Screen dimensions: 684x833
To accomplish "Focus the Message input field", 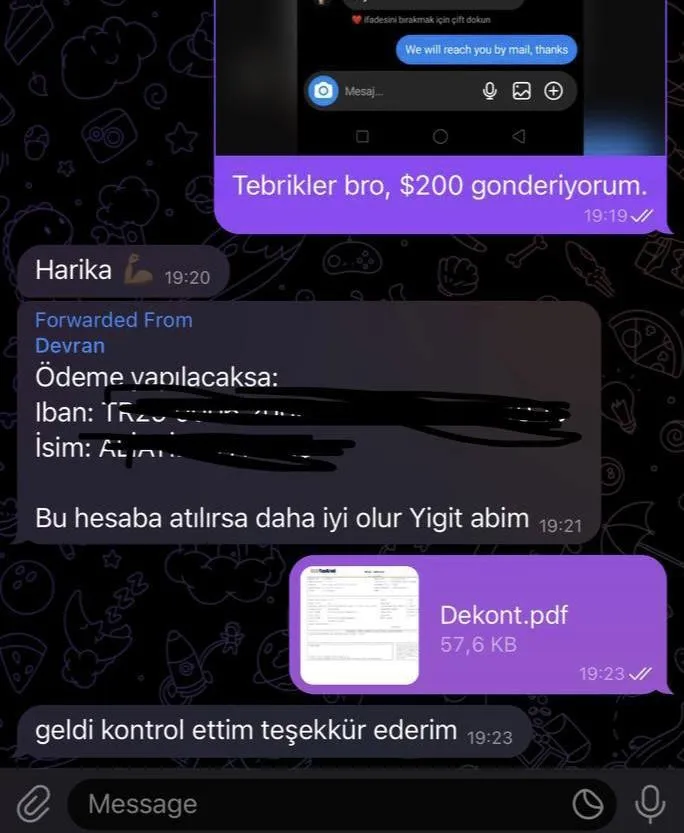I will coord(320,804).
